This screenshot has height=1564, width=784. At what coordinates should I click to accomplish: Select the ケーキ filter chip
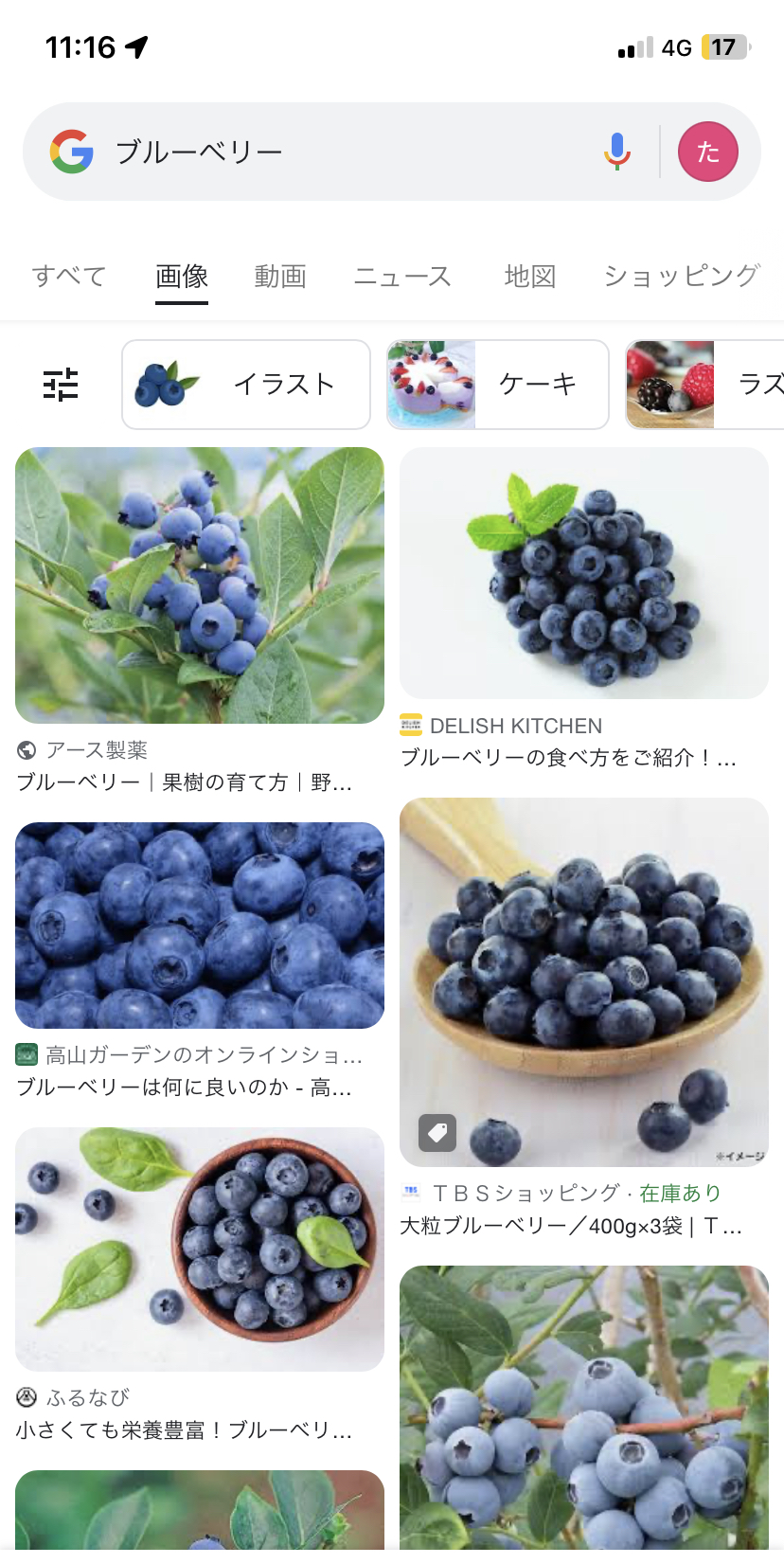(498, 385)
